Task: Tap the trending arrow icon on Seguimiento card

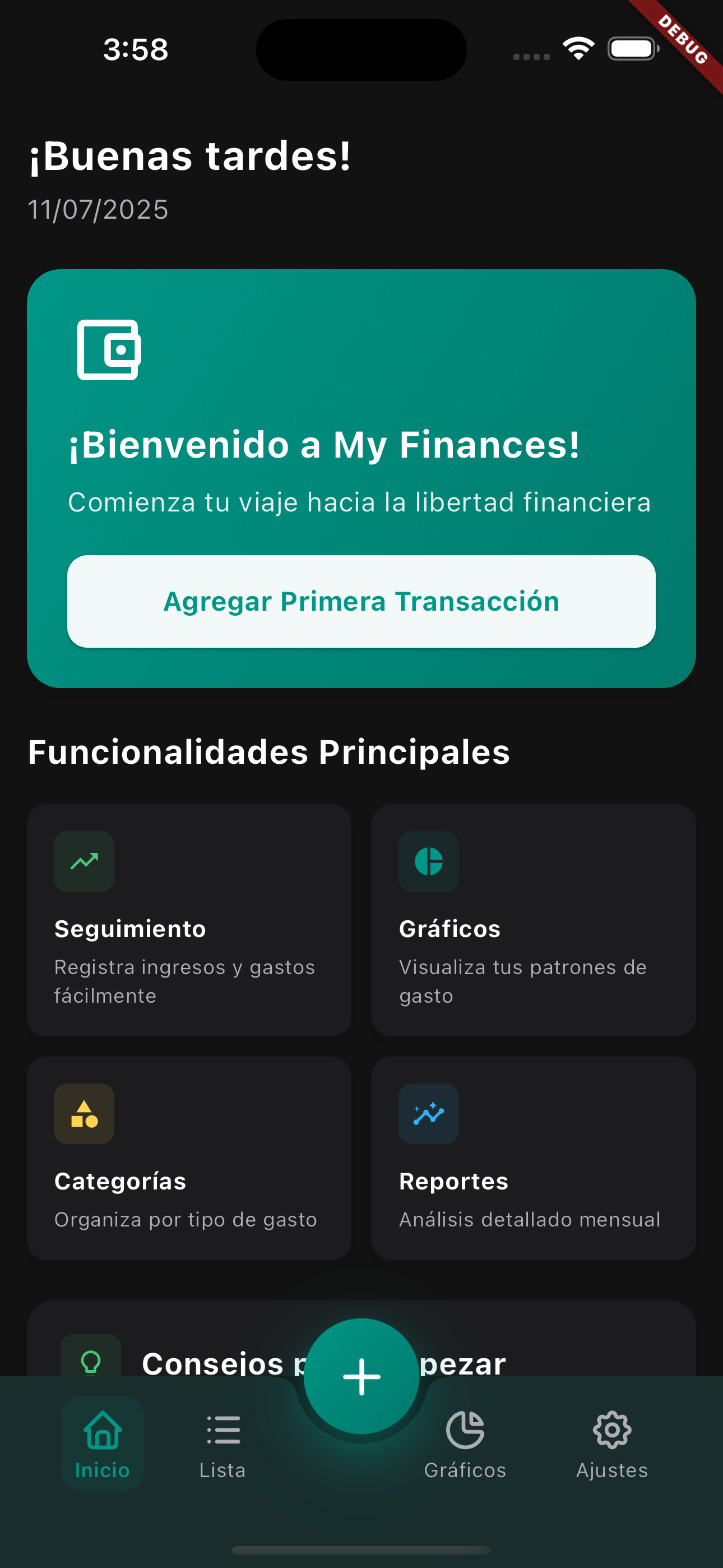Action: [84, 861]
